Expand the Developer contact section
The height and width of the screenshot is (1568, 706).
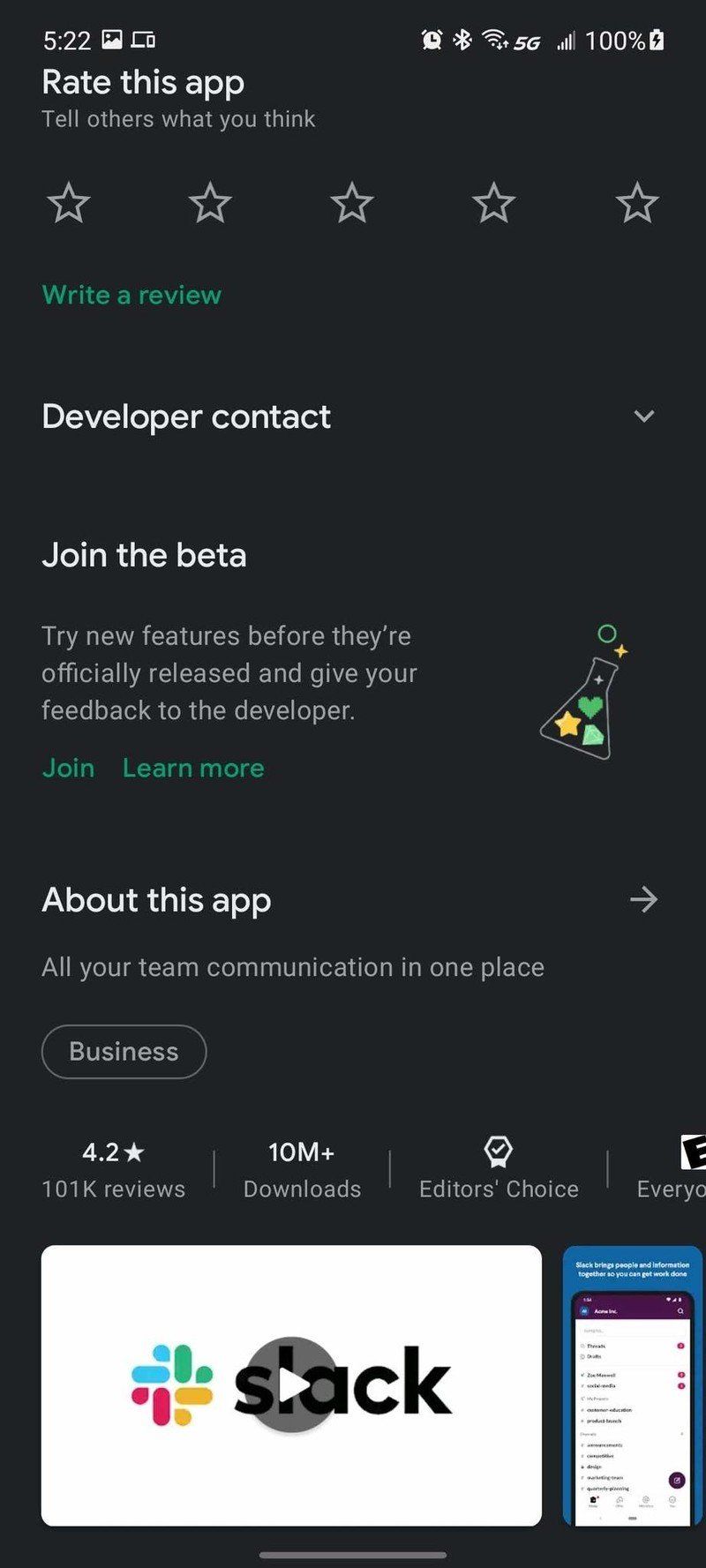[x=644, y=416]
